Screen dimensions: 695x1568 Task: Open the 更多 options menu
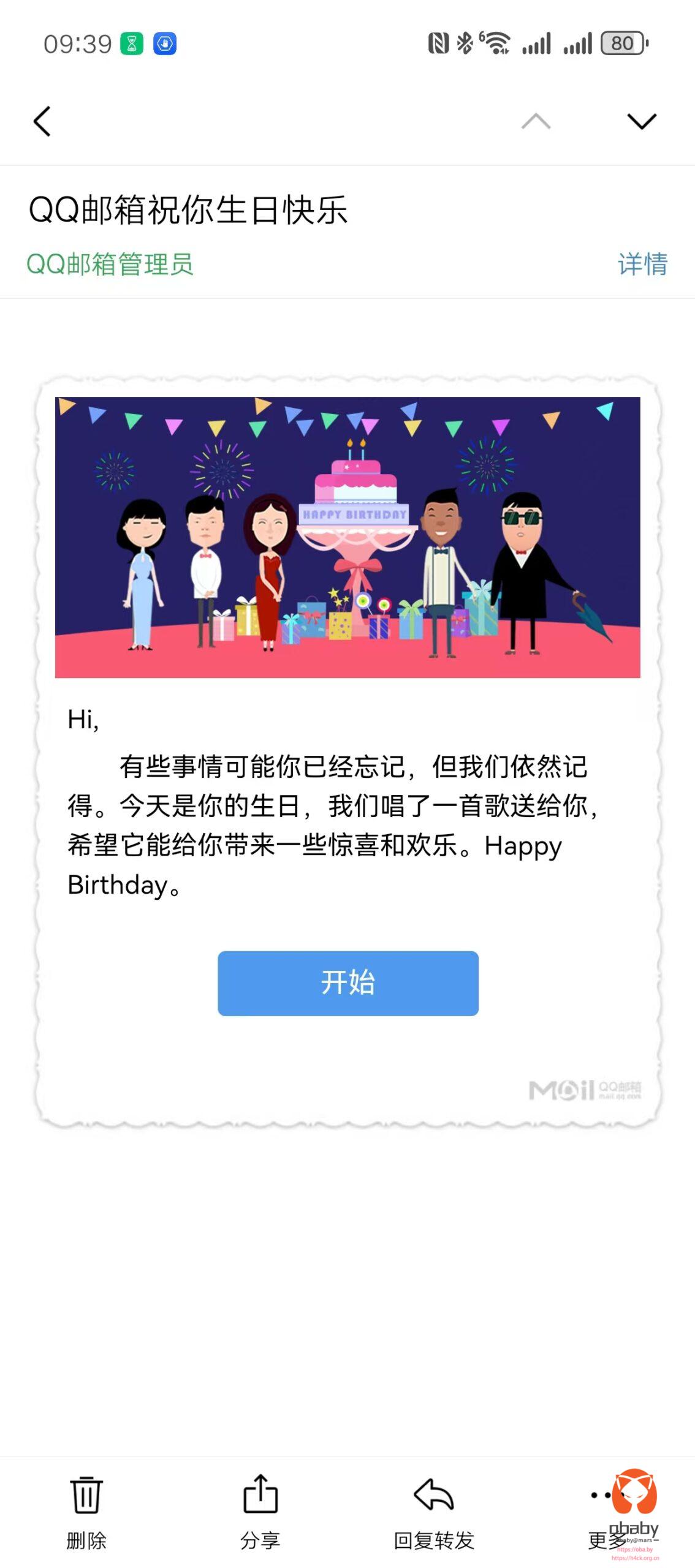coord(607,1512)
